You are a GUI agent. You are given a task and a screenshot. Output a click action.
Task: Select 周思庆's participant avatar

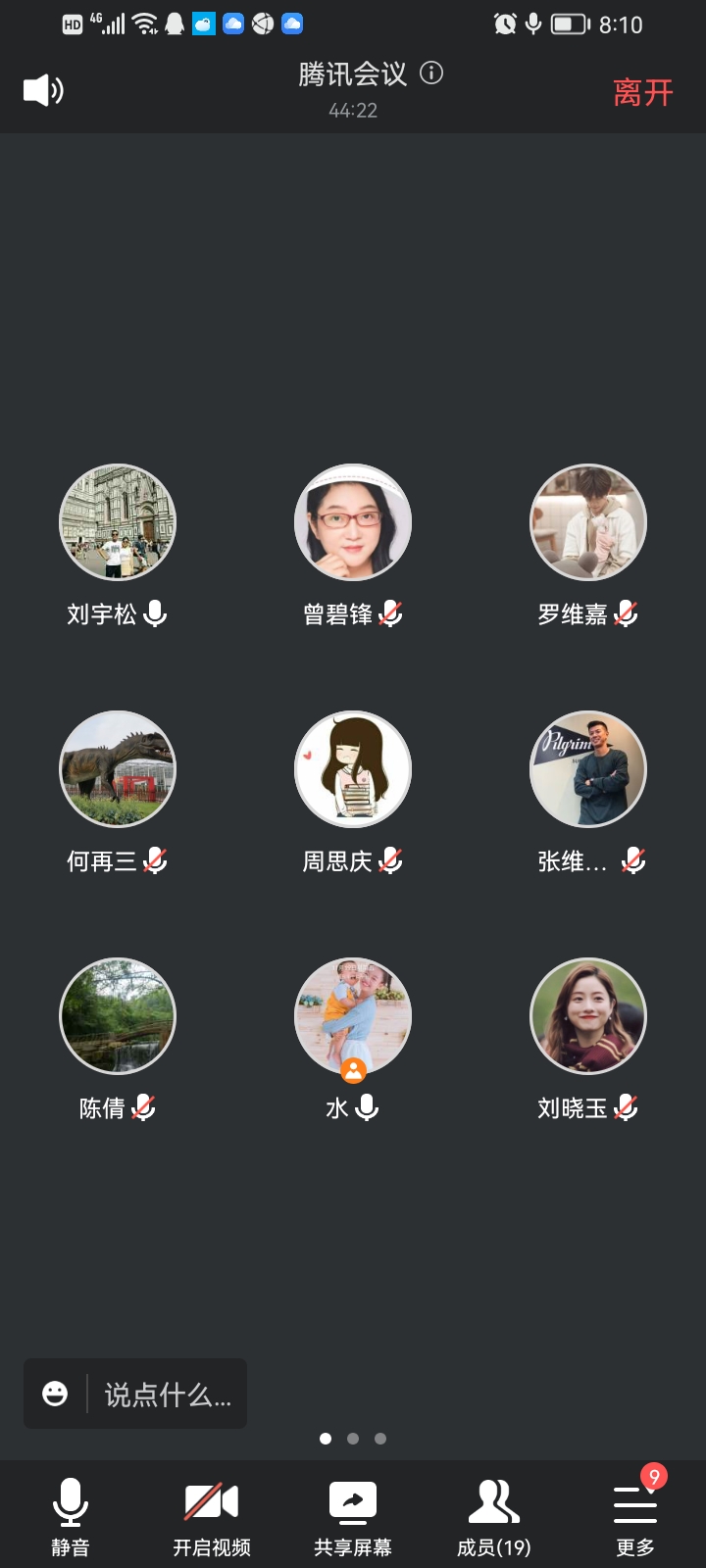pos(353,769)
